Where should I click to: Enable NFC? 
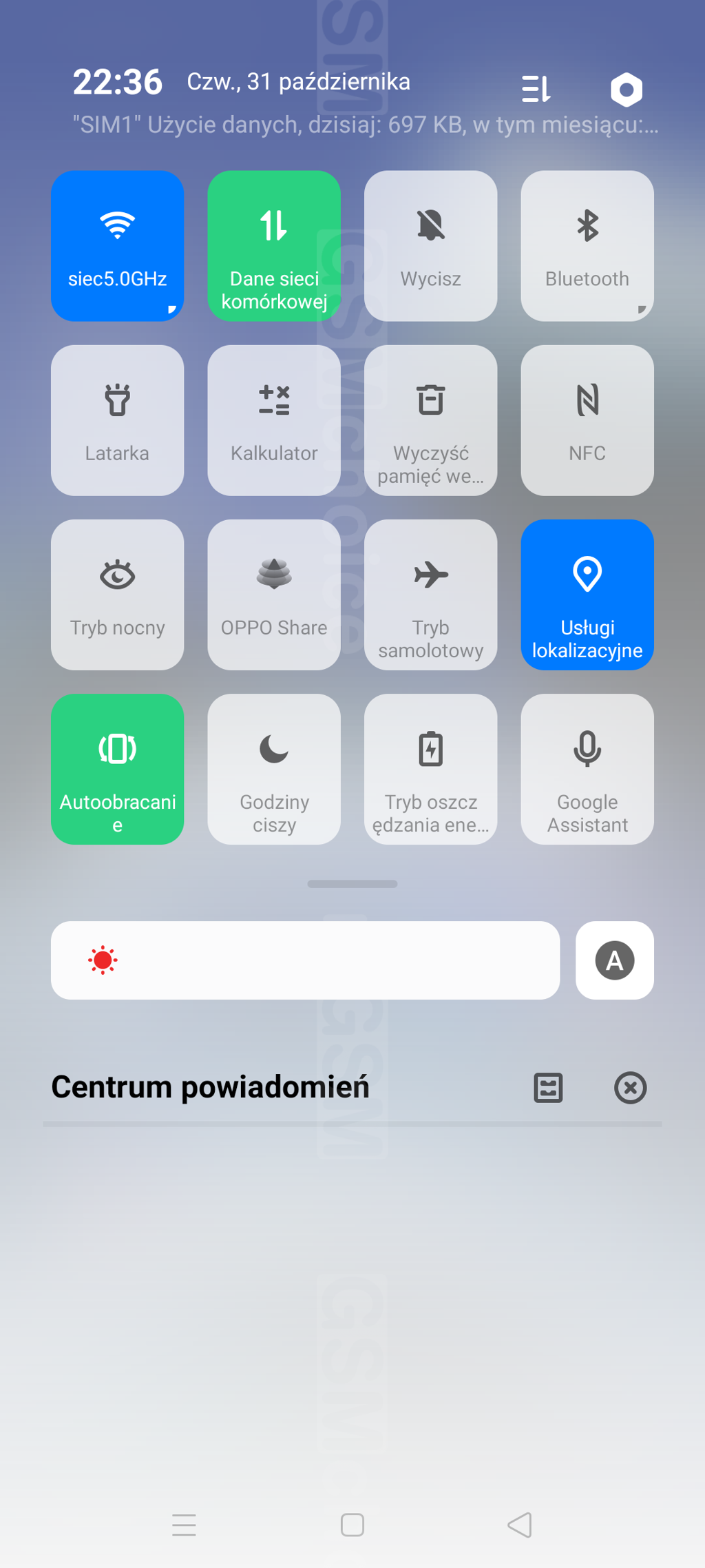tap(587, 420)
